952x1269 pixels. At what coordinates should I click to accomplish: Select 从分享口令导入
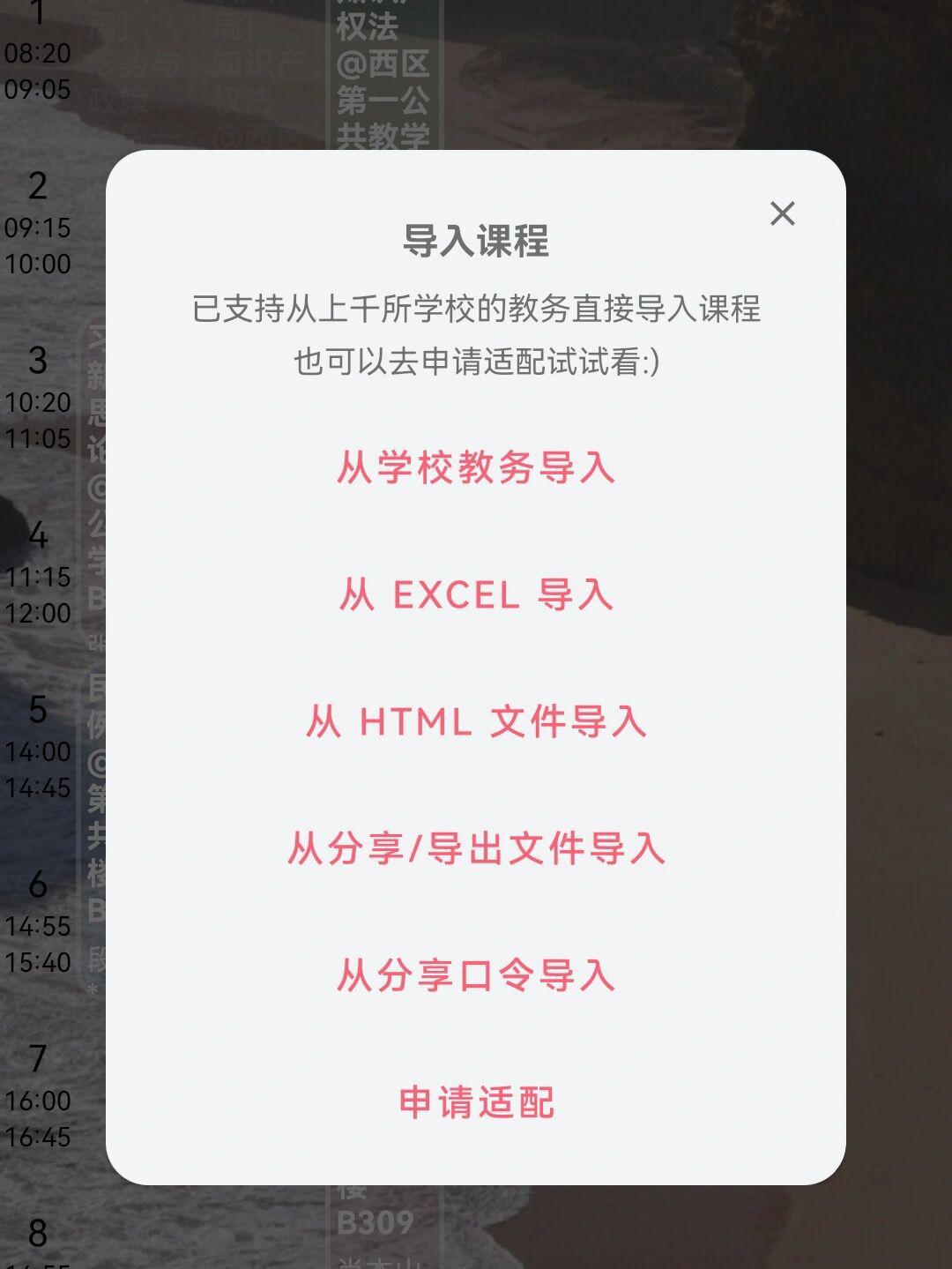tap(475, 976)
